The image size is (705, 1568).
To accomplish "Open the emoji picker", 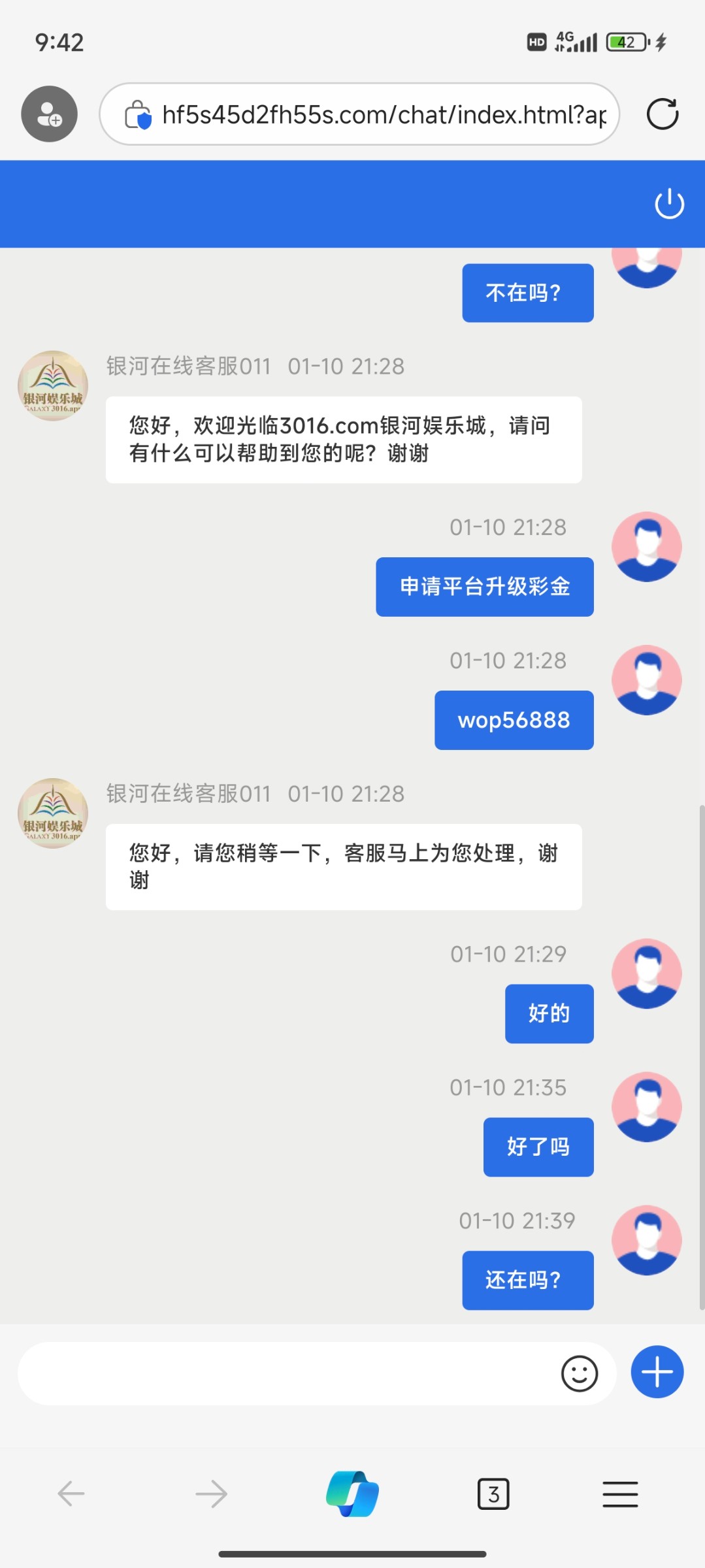I will click(x=580, y=1373).
